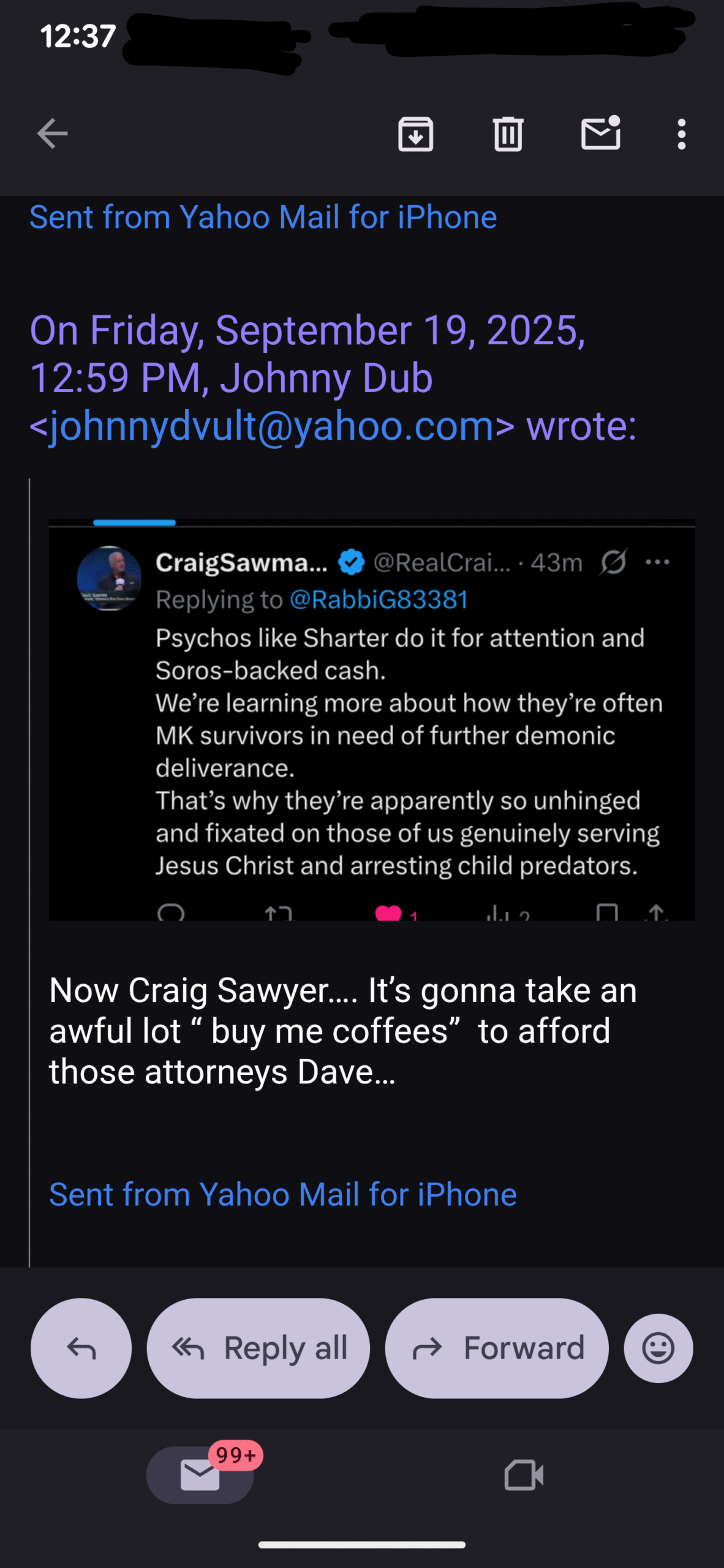Add an emoji reaction
Screen dimensions: 724x1568
point(658,1348)
